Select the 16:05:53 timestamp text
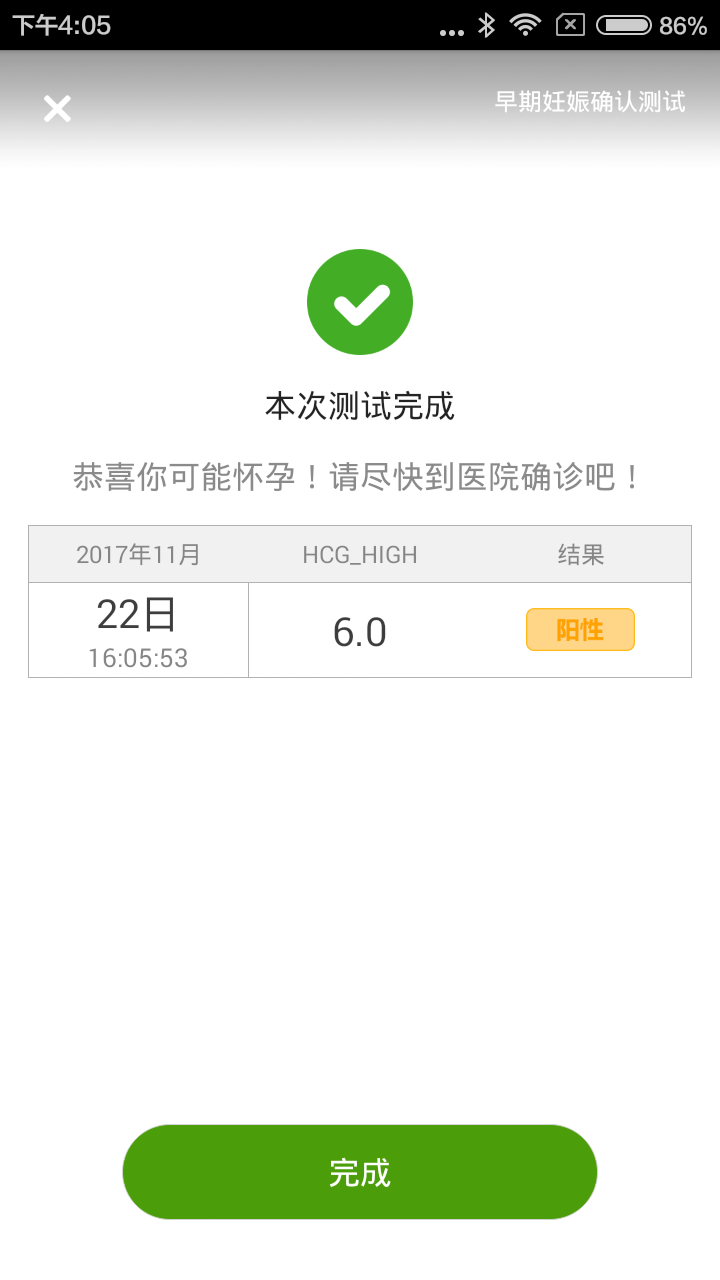720x1280 pixels. click(137, 656)
